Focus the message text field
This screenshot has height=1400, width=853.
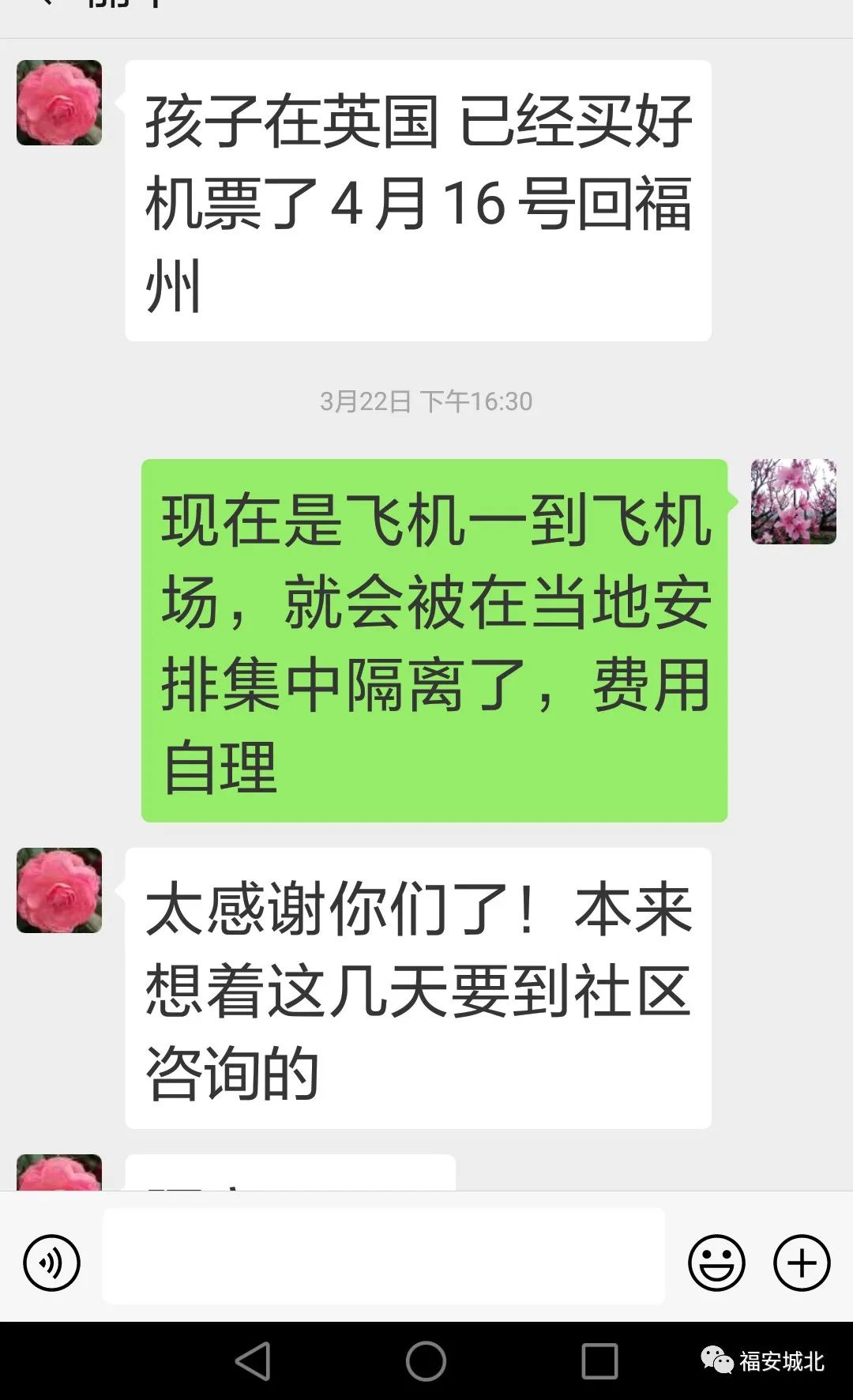(383, 1256)
